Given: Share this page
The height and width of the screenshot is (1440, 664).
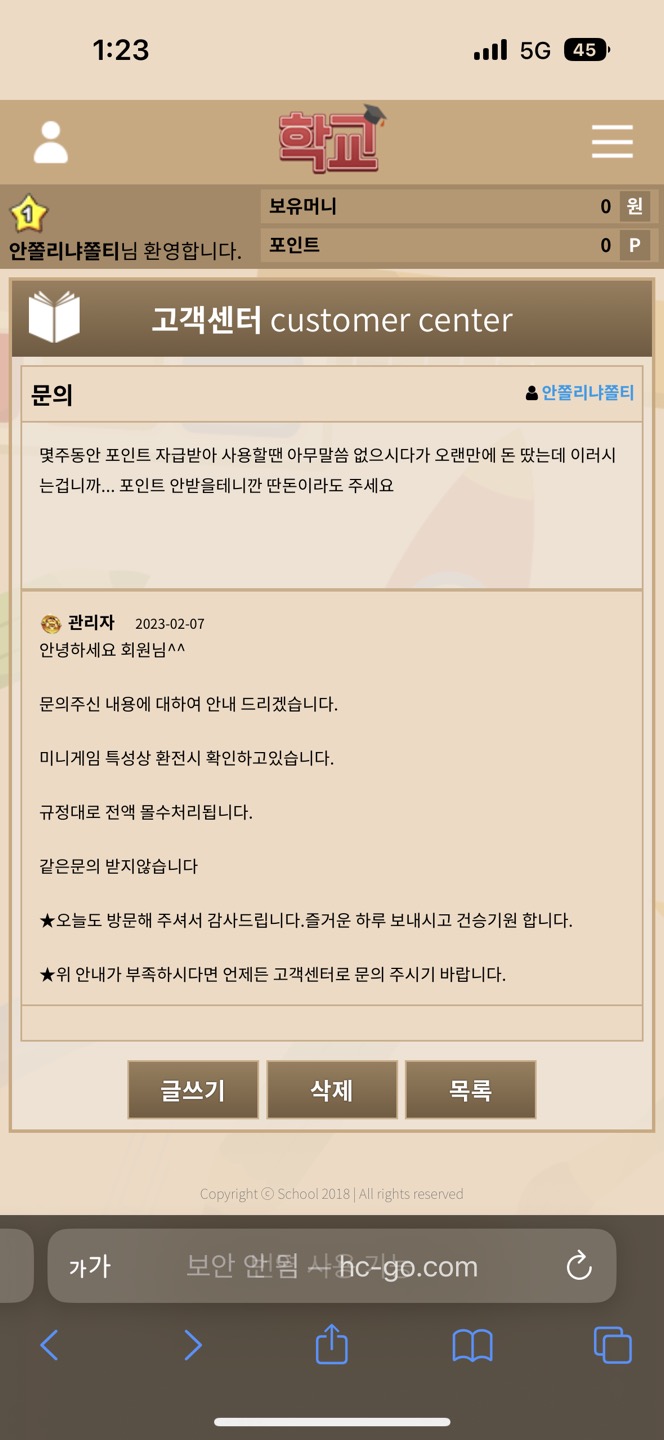Looking at the screenshot, I should [332, 1344].
